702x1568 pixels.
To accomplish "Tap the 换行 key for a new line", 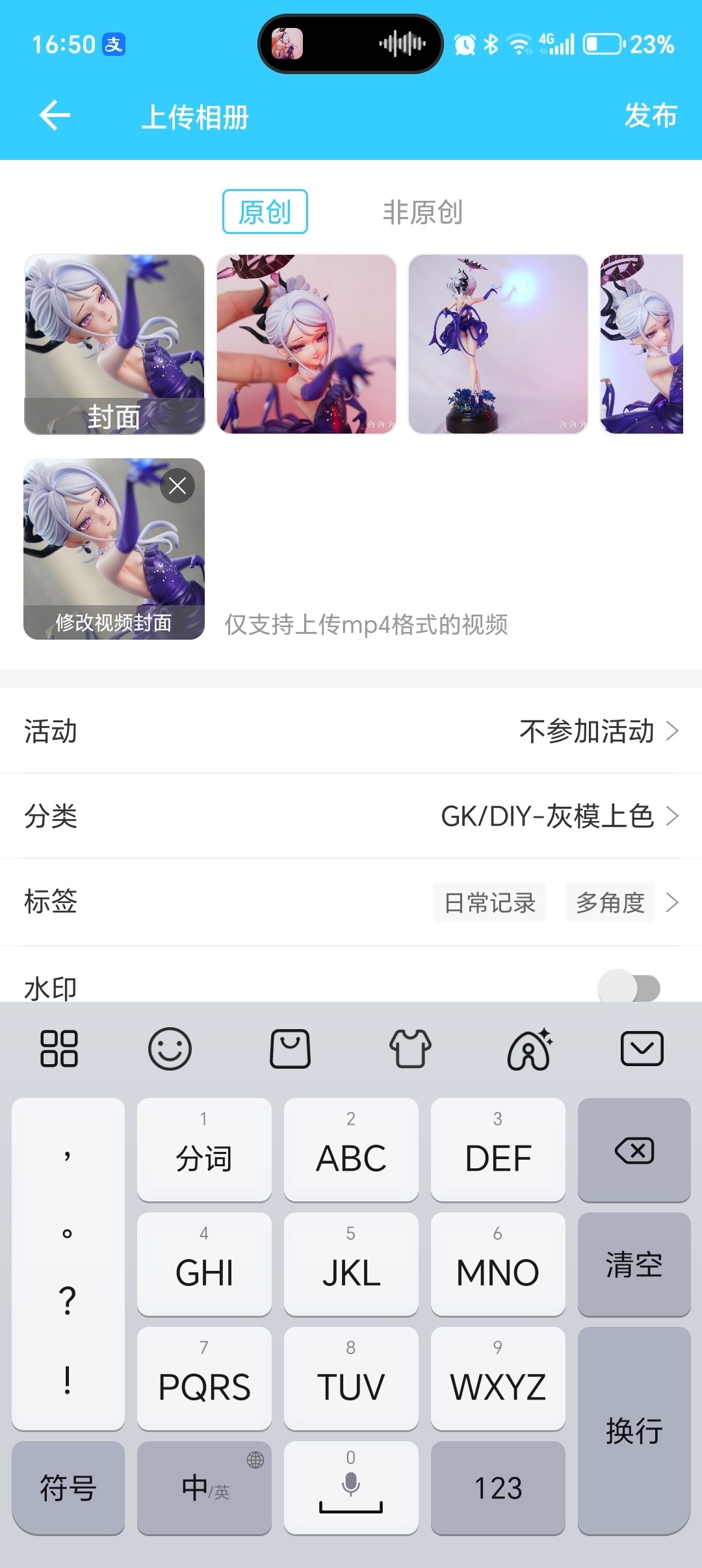I will point(634,1430).
